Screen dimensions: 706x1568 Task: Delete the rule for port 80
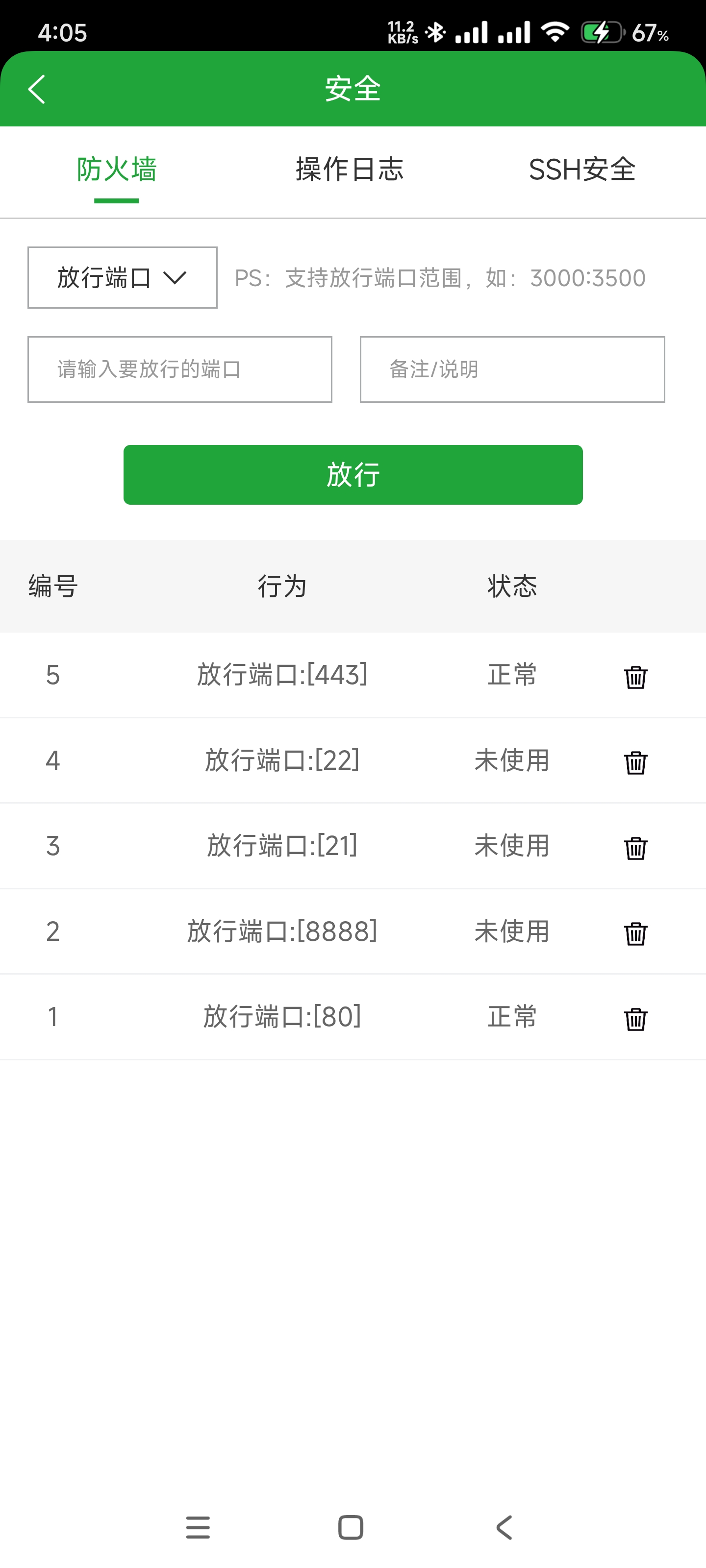pos(635,1018)
